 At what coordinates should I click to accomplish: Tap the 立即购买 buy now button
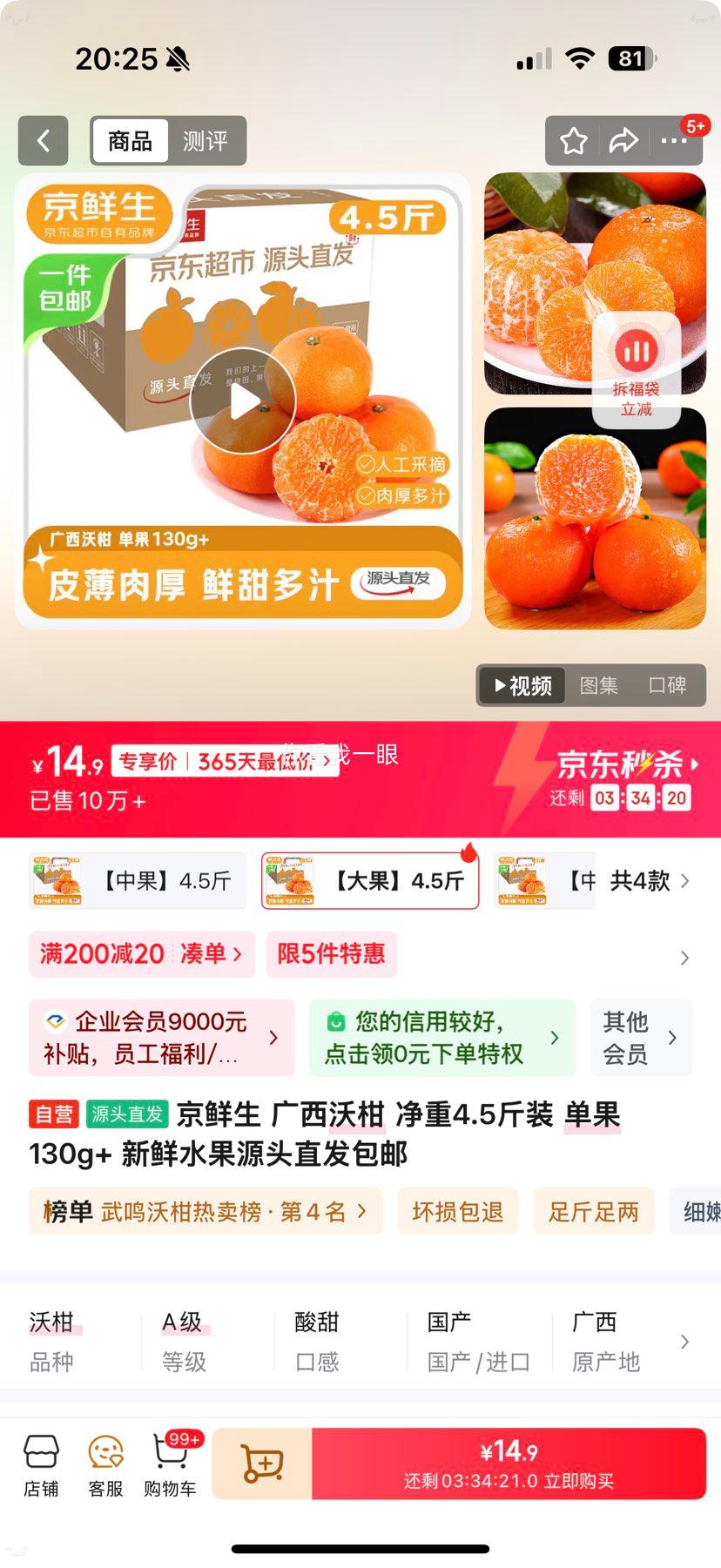[x=514, y=1464]
